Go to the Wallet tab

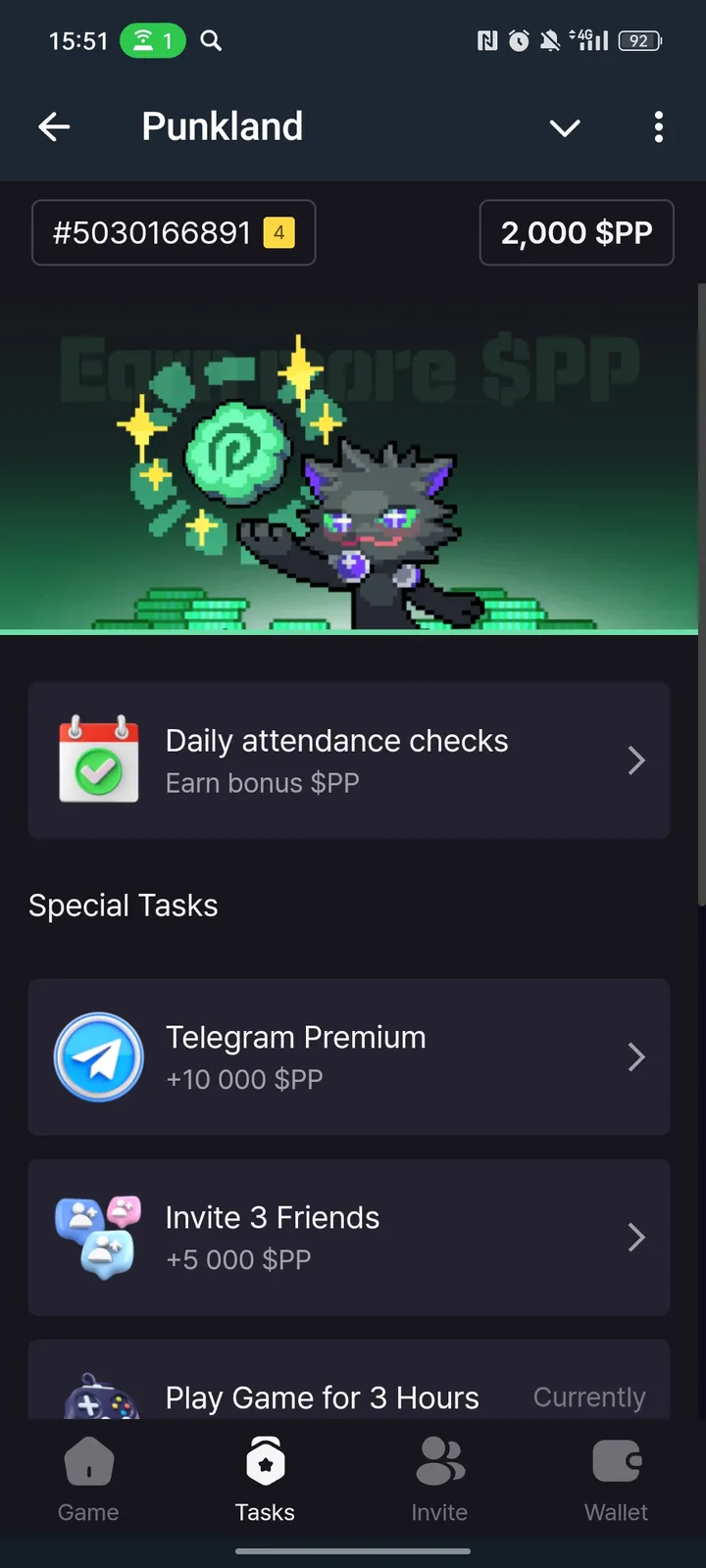coord(616,1480)
